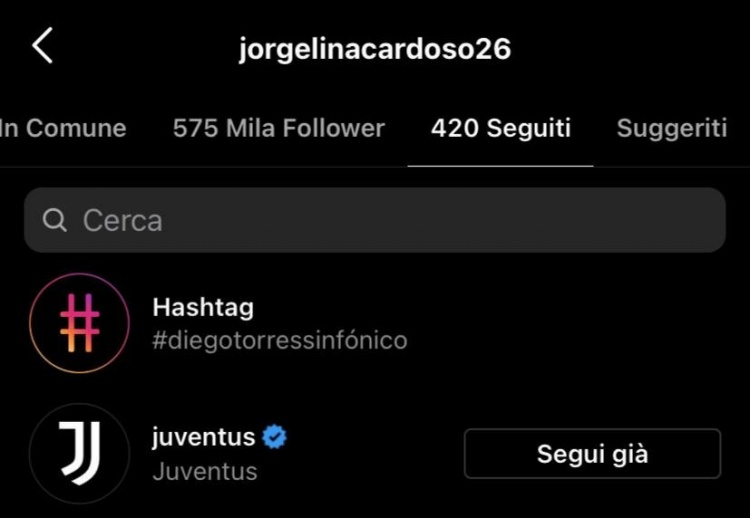Switch to the Suggeriti tab
This screenshot has width=750, height=518.
[671, 128]
